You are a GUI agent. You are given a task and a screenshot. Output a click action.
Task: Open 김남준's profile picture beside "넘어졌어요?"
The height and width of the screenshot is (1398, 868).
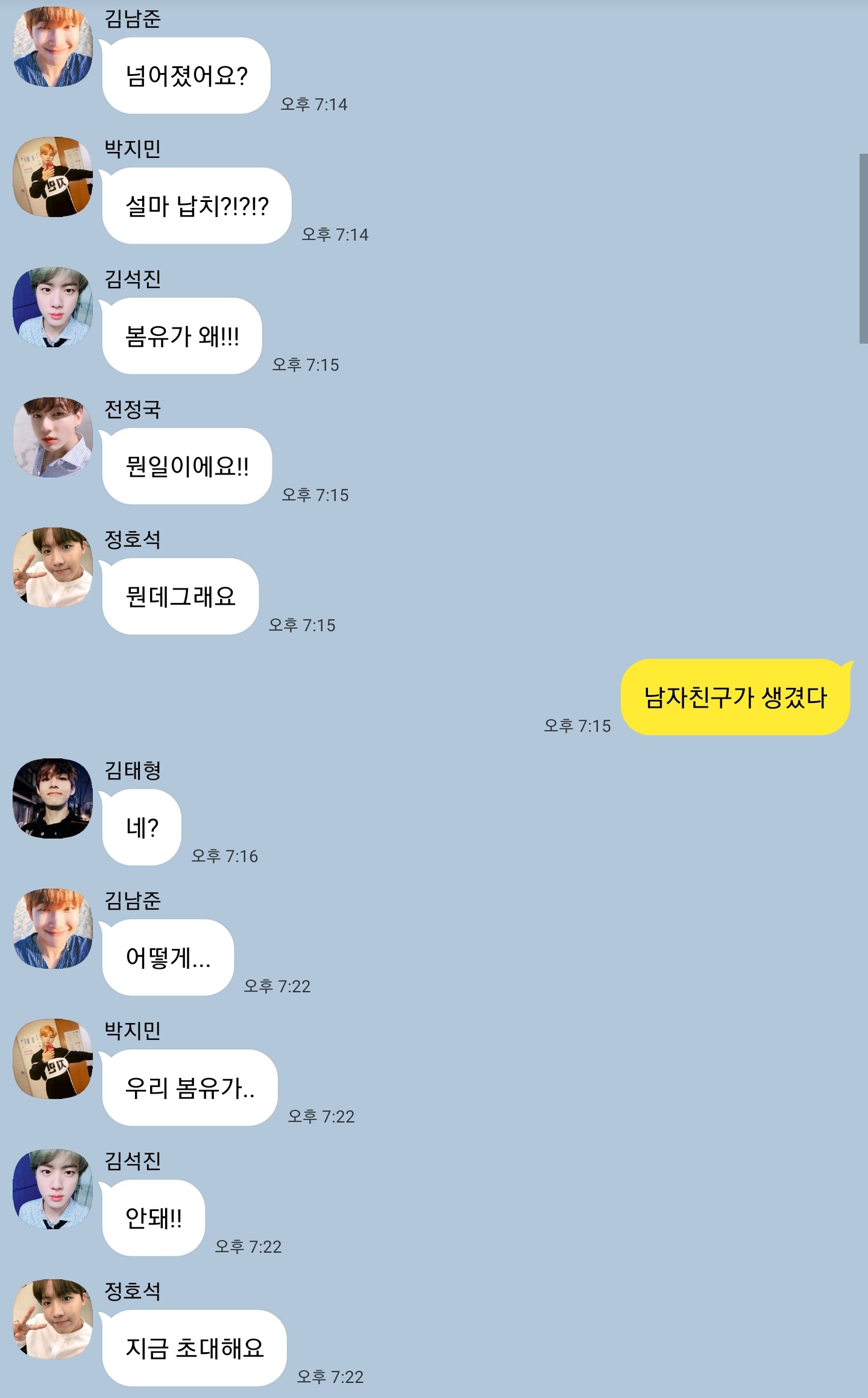53,47
